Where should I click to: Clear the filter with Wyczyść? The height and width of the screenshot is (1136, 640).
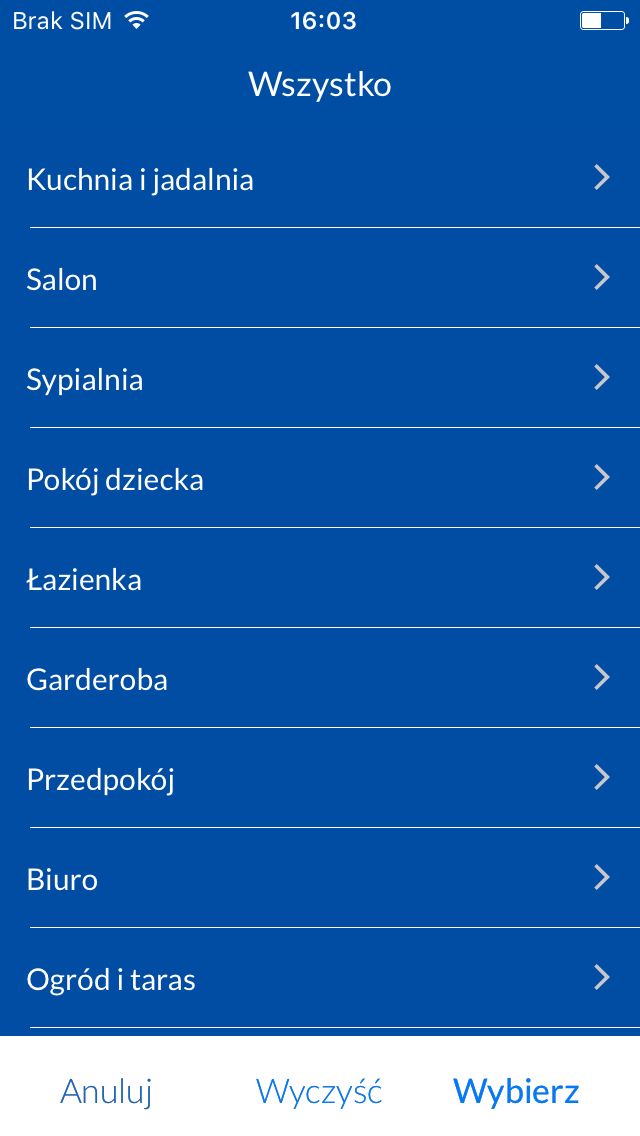(319, 1090)
